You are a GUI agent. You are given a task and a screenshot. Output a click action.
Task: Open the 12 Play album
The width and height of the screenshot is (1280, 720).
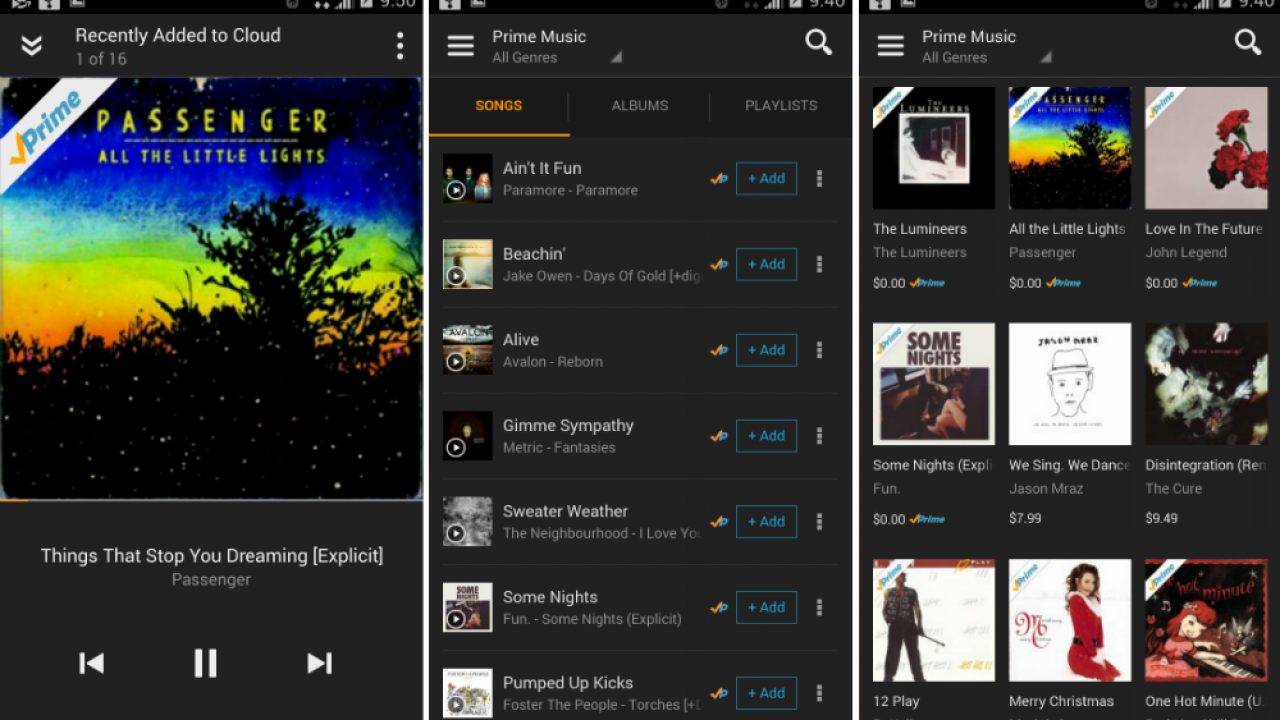tap(933, 620)
